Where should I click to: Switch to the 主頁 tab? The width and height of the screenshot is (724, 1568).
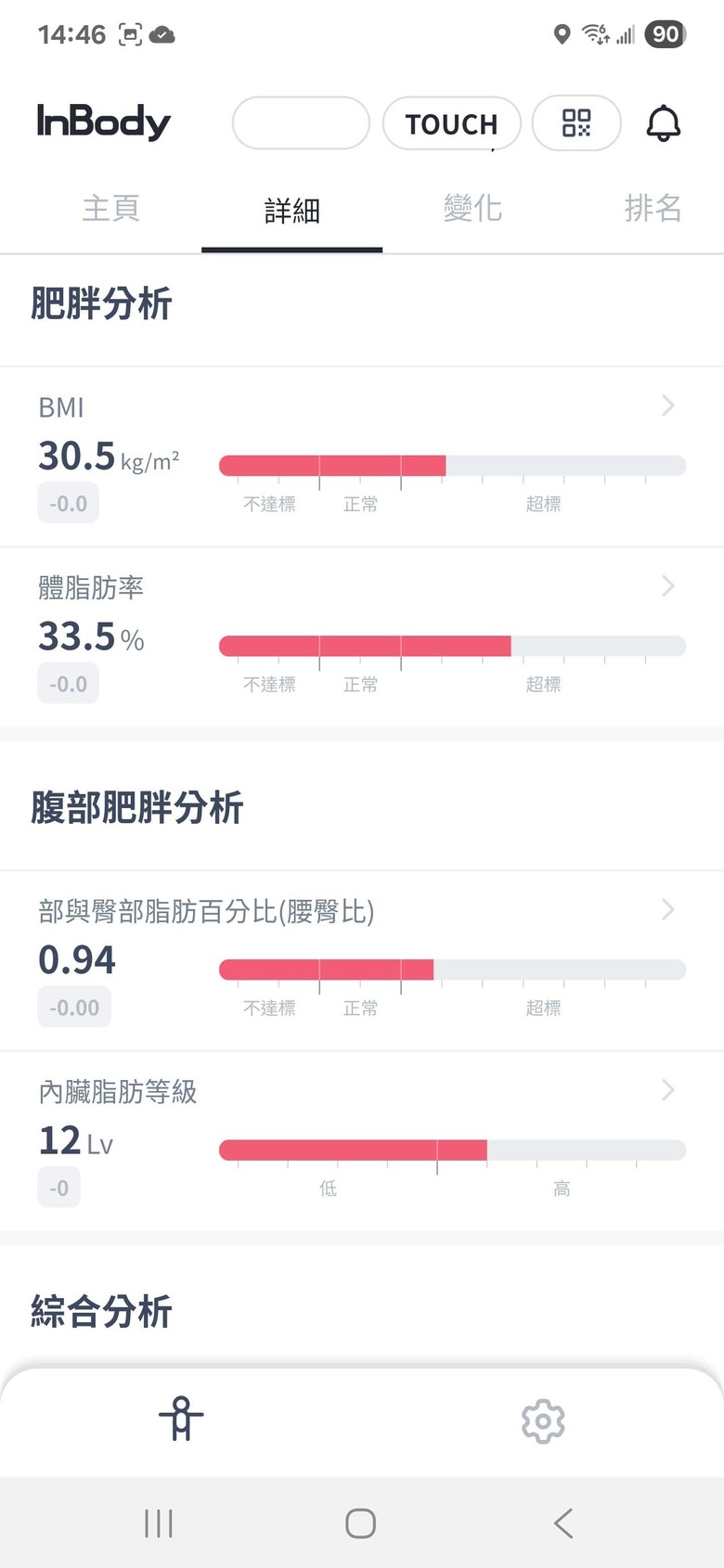(x=111, y=208)
